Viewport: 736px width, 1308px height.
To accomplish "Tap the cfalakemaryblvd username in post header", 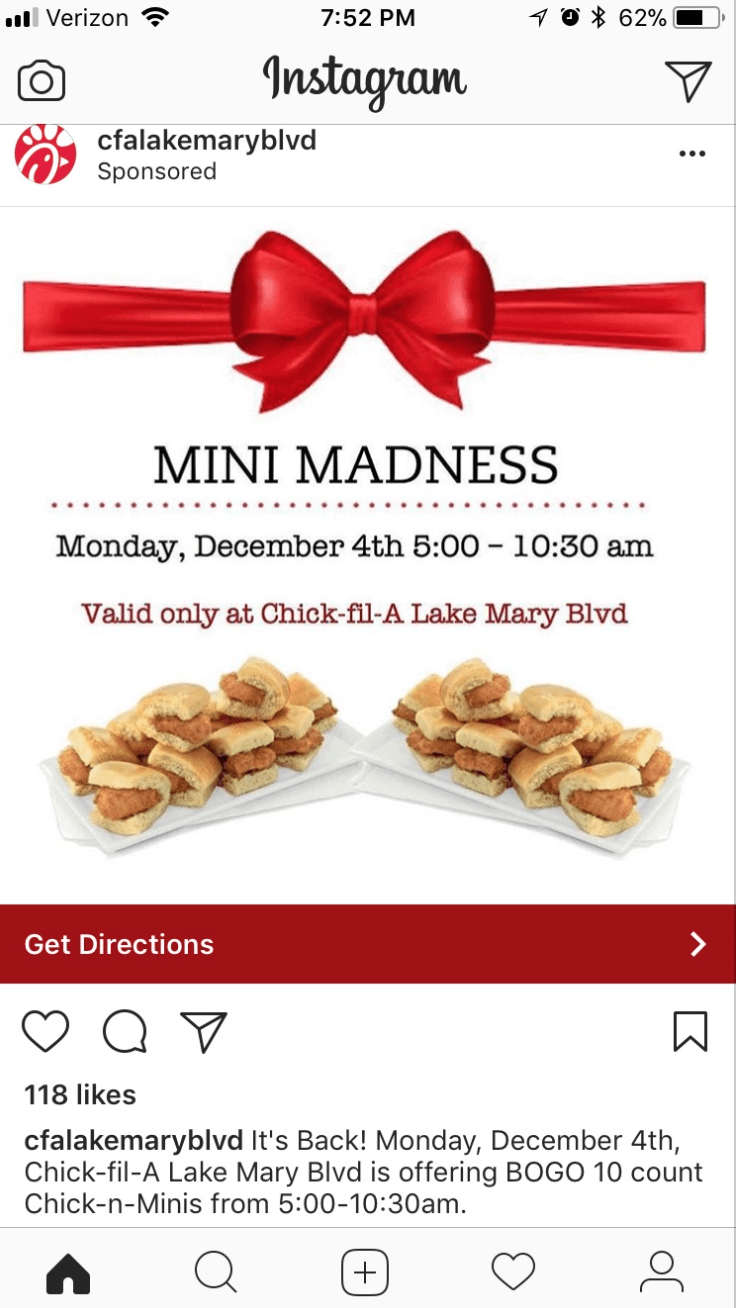I will [207, 140].
